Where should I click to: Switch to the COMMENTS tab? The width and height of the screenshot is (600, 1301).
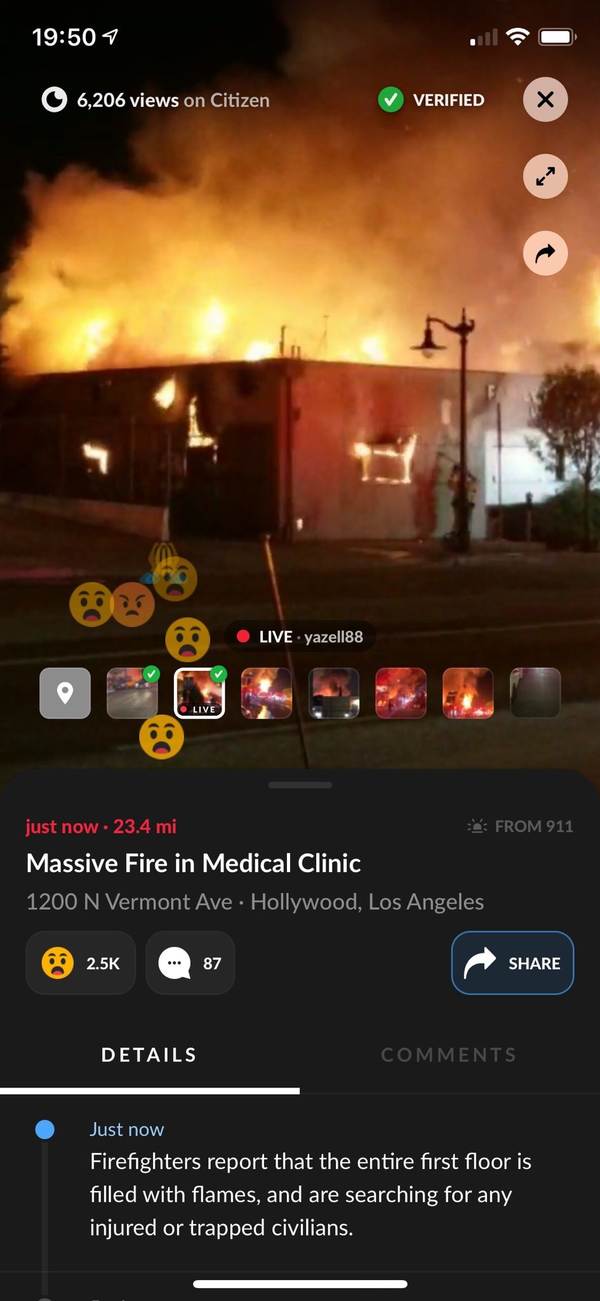tap(448, 1054)
